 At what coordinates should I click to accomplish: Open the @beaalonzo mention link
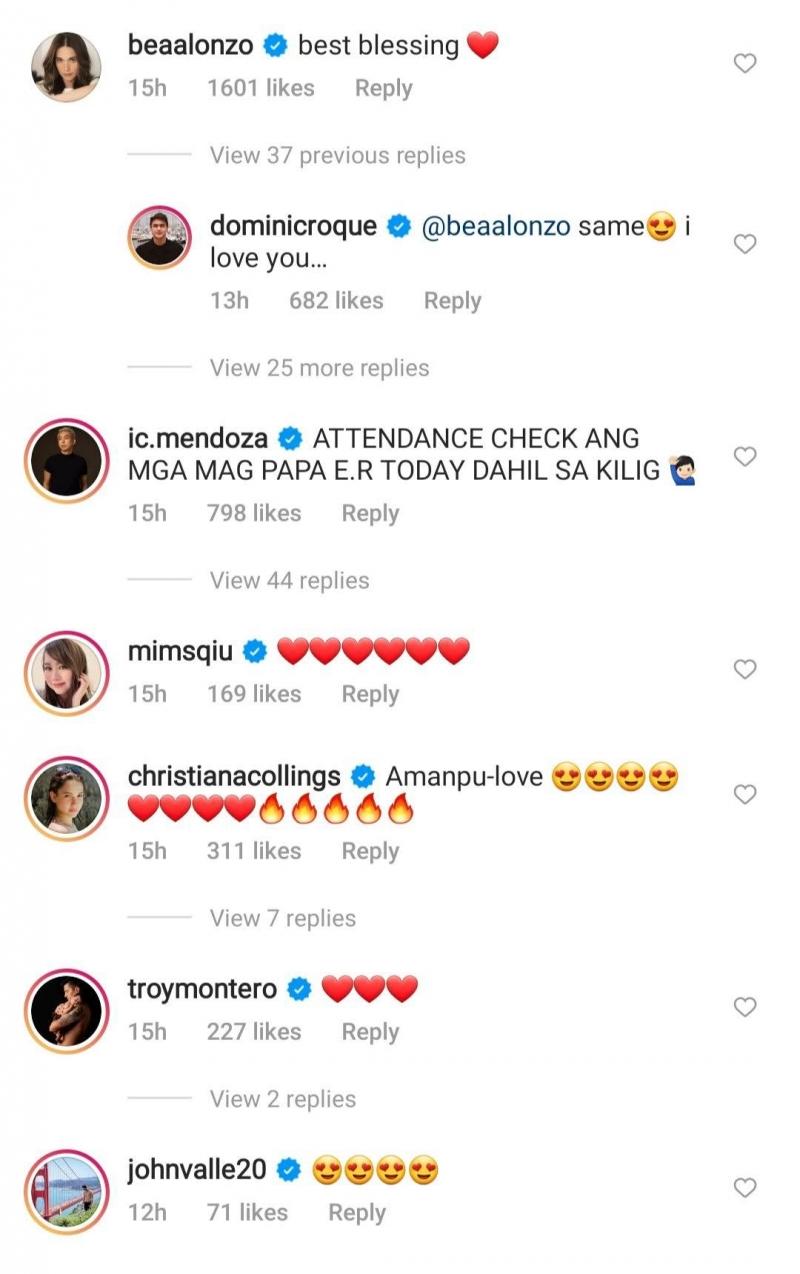coord(496,226)
